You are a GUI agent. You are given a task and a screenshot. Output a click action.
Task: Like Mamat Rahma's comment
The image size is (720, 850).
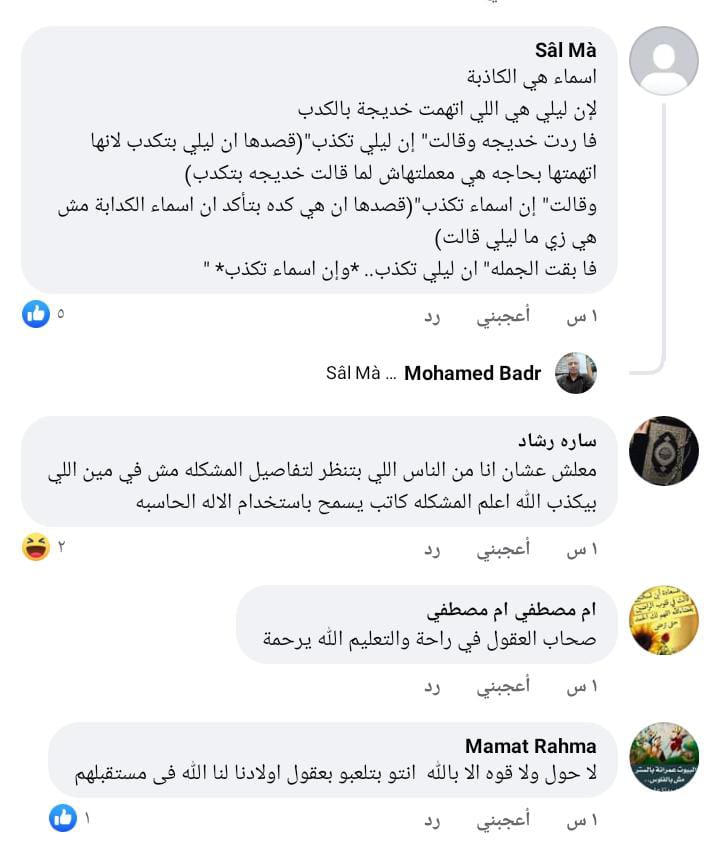point(503,821)
